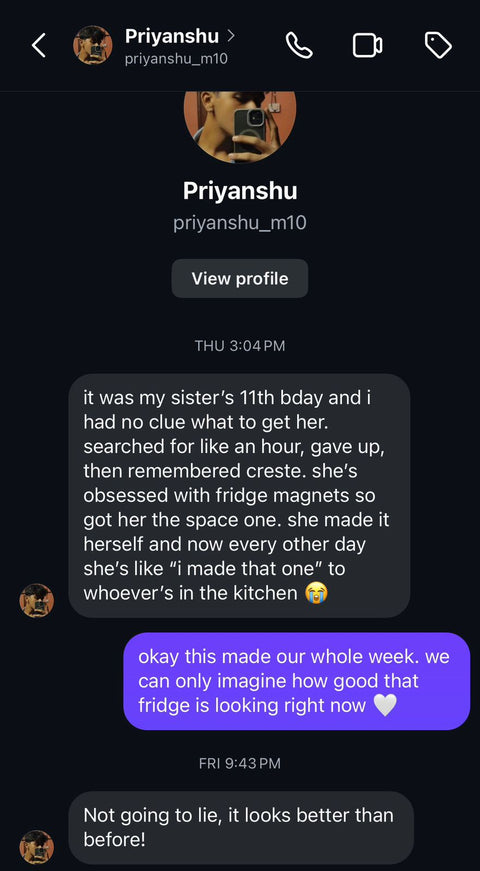Start a video call with Priyanshu
Viewport: 480px width, 871px height.
(x=367, y=46)
